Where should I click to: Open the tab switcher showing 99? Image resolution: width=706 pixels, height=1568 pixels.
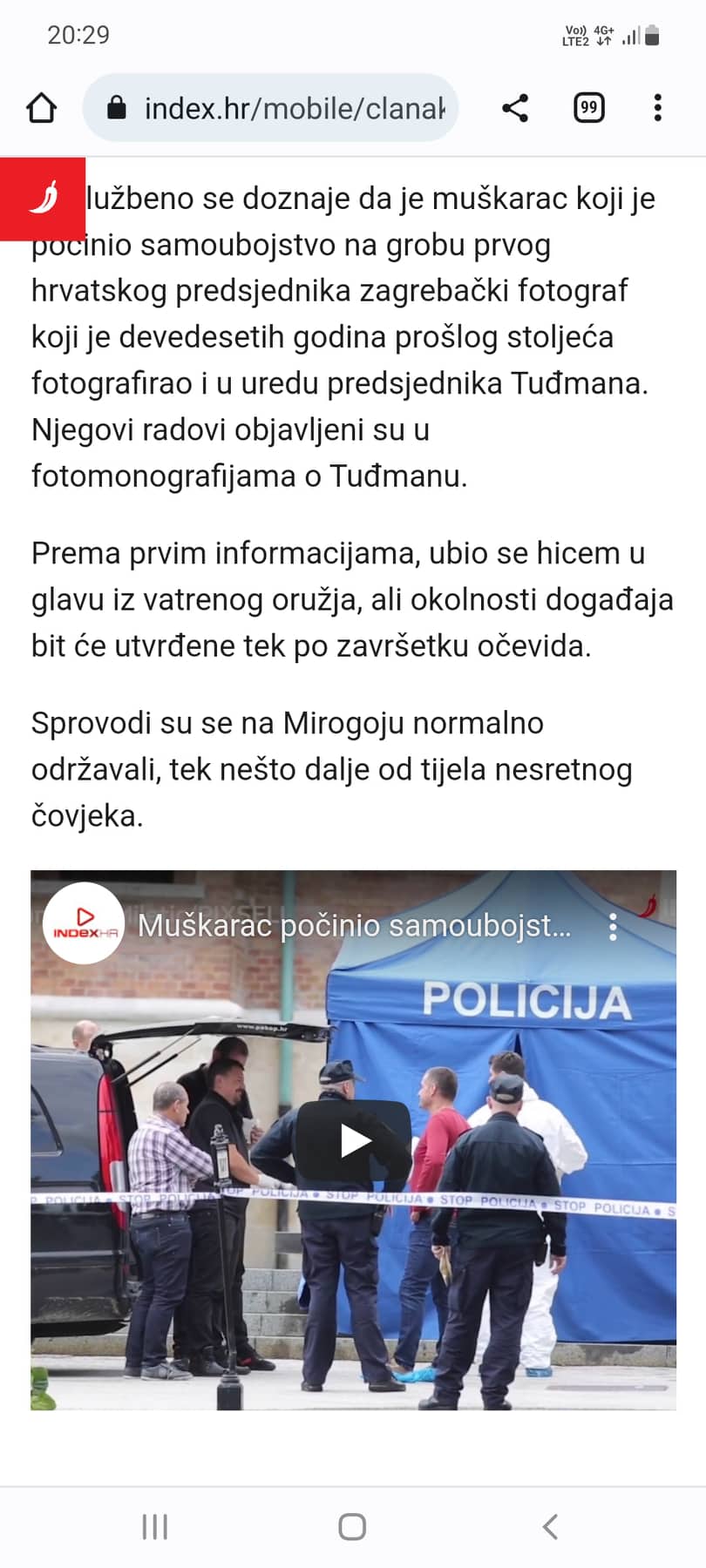(589, 108)
